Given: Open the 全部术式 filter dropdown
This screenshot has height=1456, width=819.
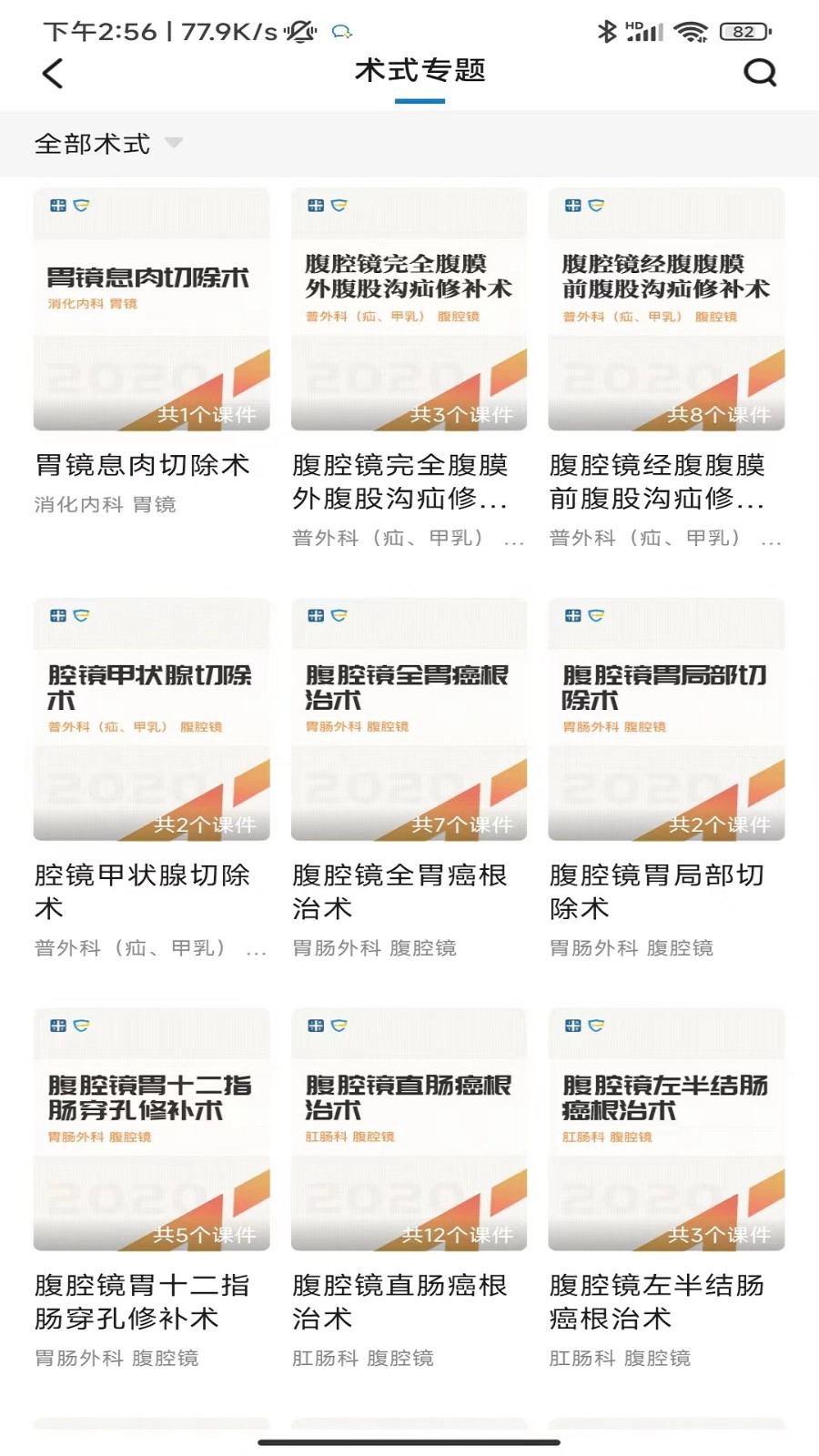Looking at the screenshot, I should coord(91,144).
